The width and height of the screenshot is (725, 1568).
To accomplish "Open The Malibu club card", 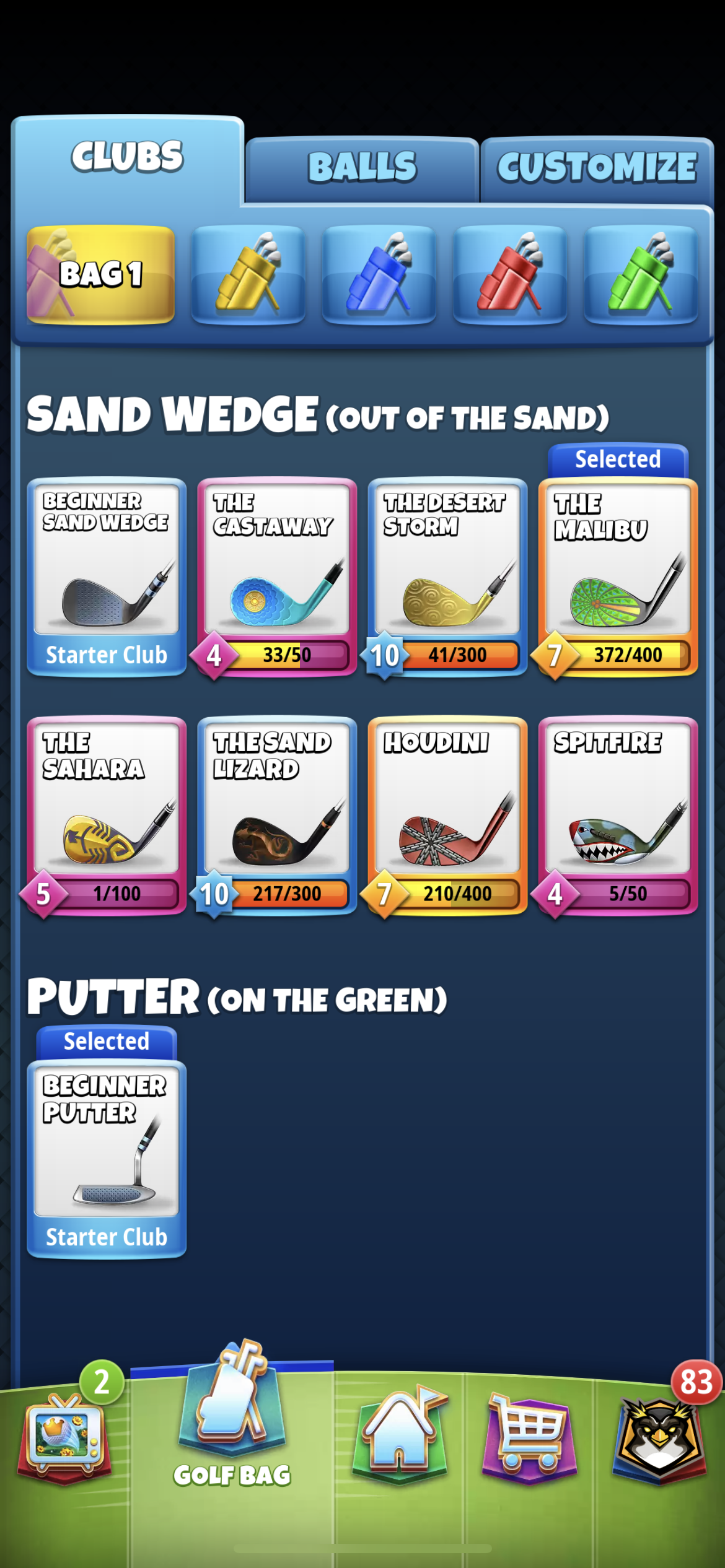I will pyautogui.click(x=618, y=577).
